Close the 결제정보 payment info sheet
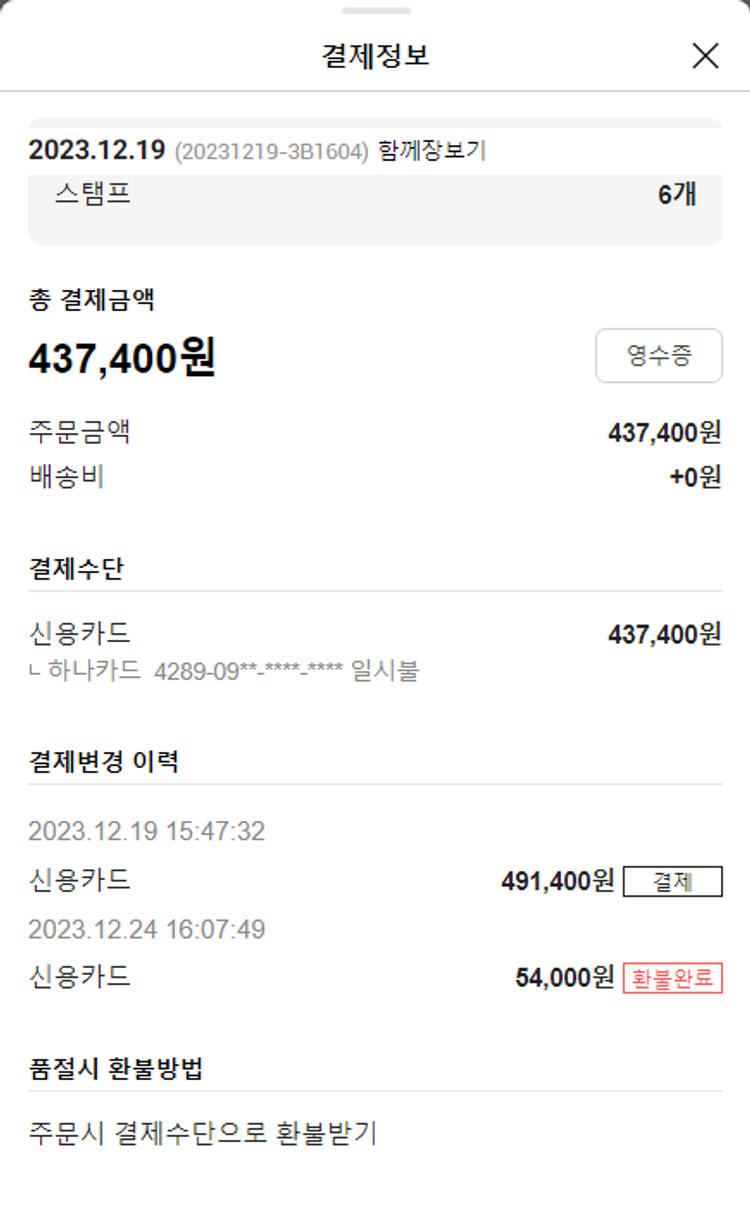The width and height of the screenshot is (750, 1228). [705, 56]
